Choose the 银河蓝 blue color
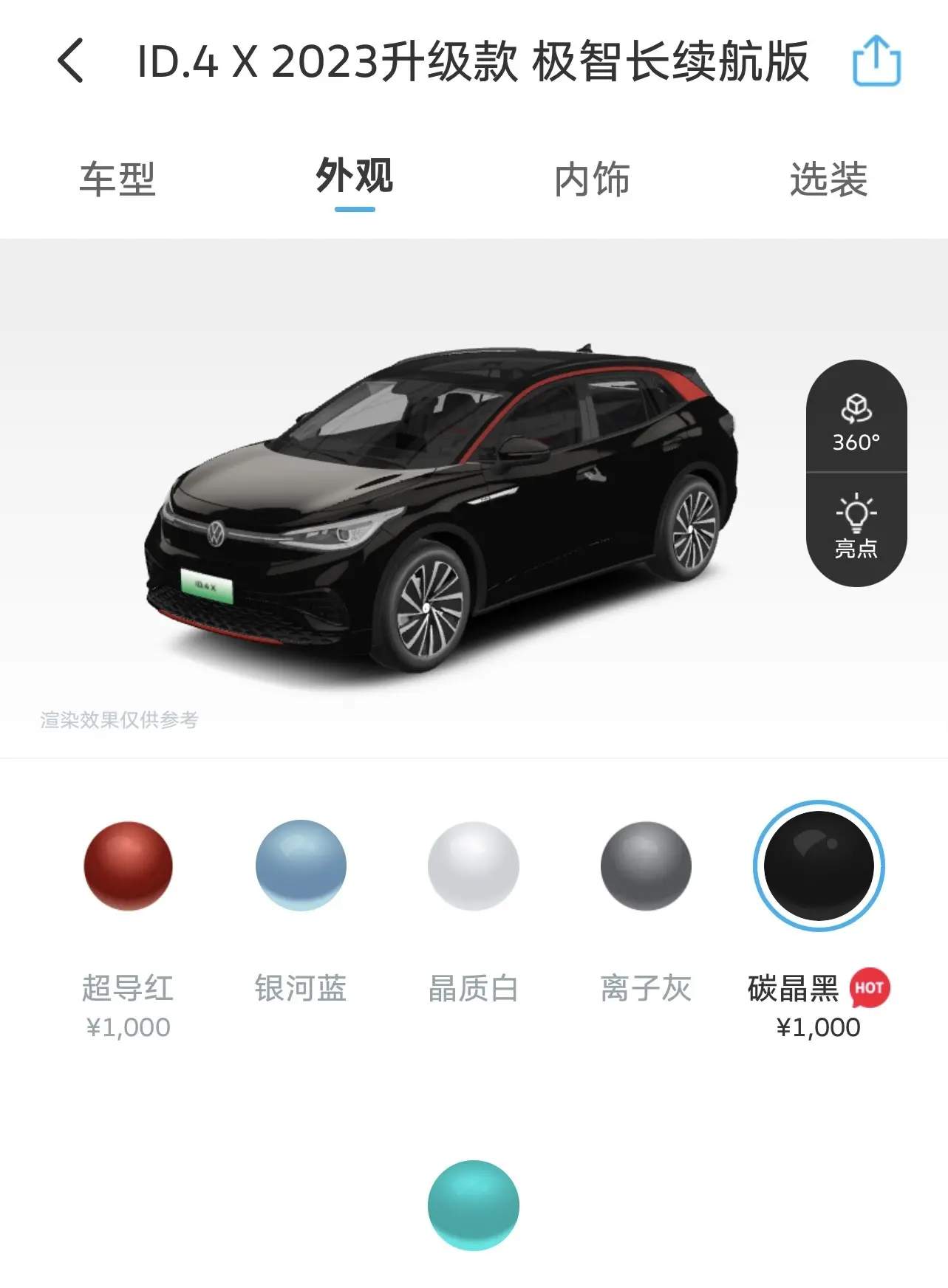948x1288 pixels. 301,866
